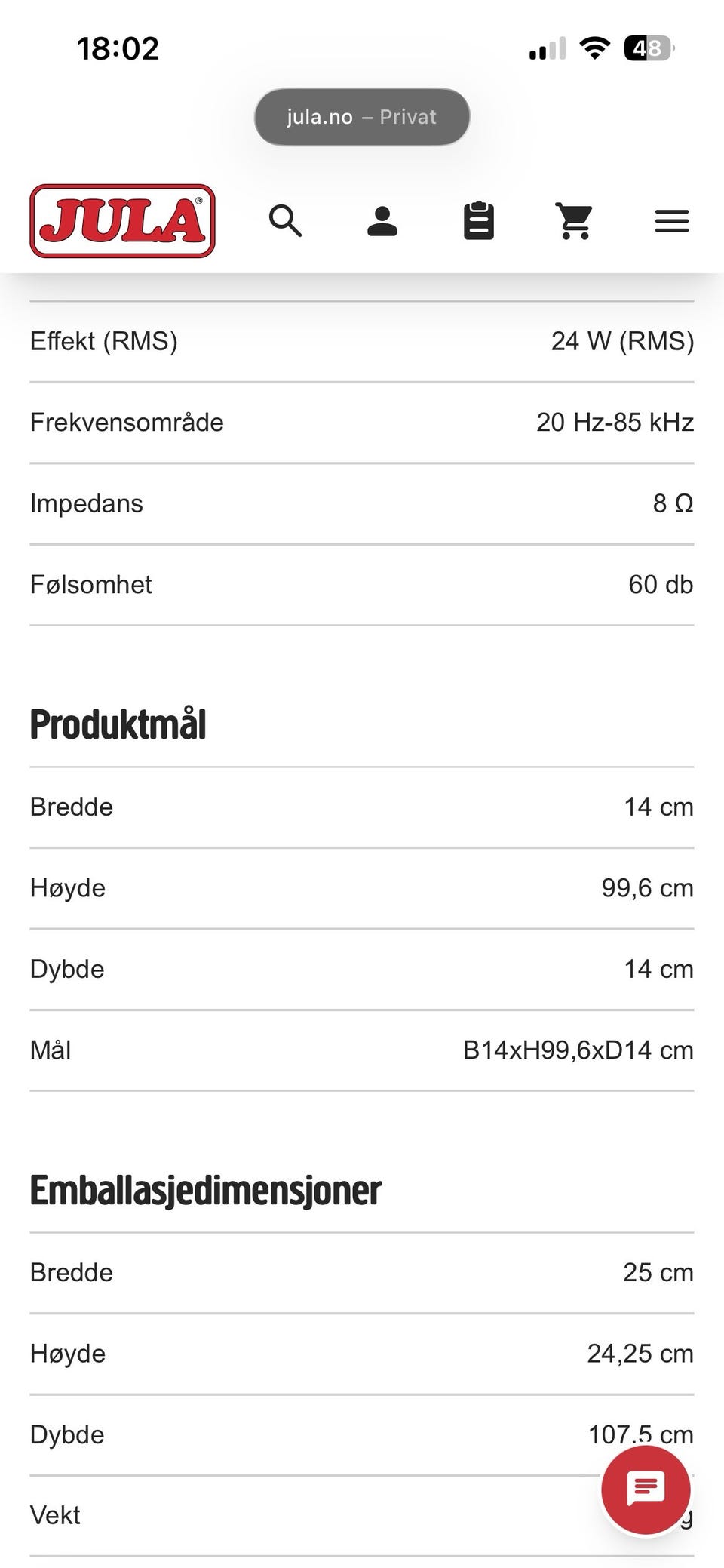Tap the Wi-Fi status icon

(594, 48)
